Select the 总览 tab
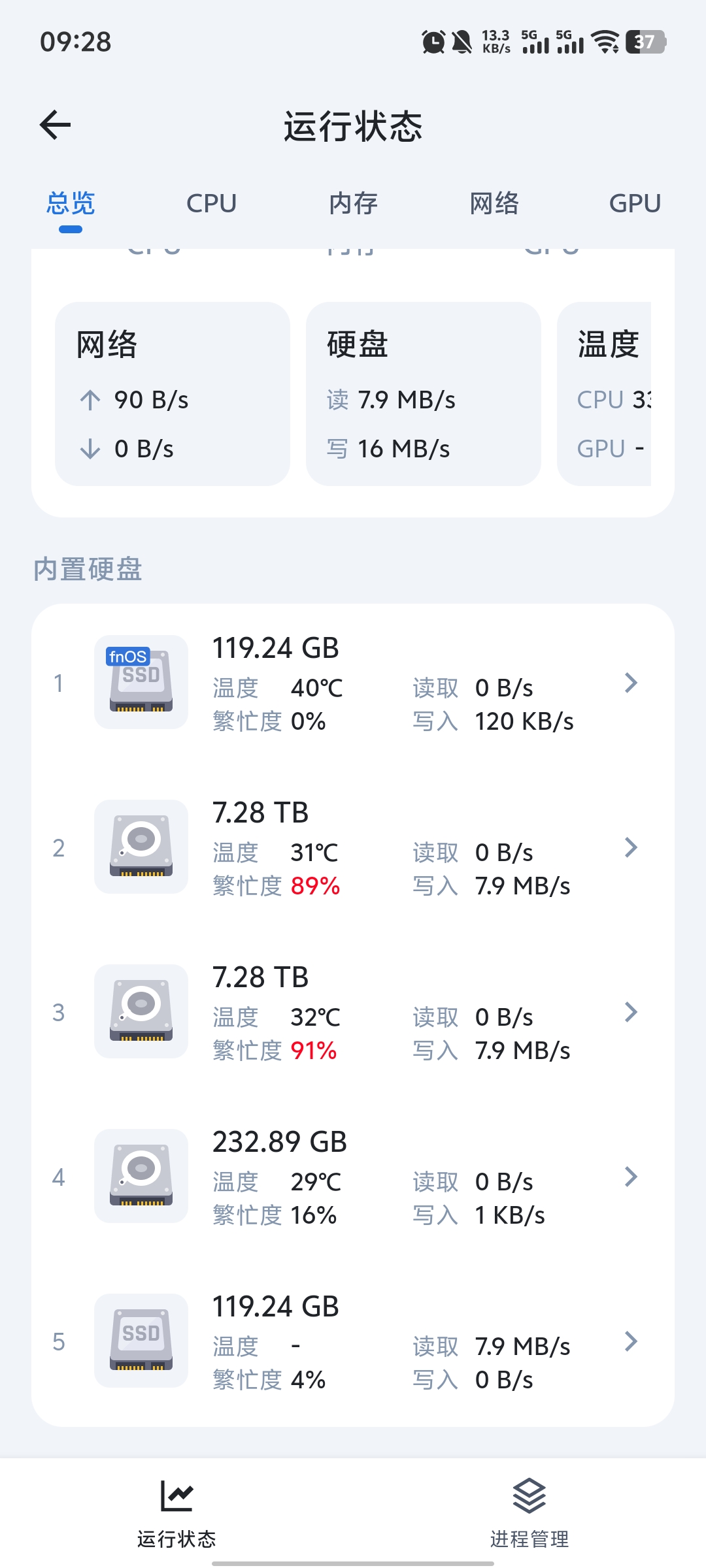The image size is (706, 1568). click(71, 203)
